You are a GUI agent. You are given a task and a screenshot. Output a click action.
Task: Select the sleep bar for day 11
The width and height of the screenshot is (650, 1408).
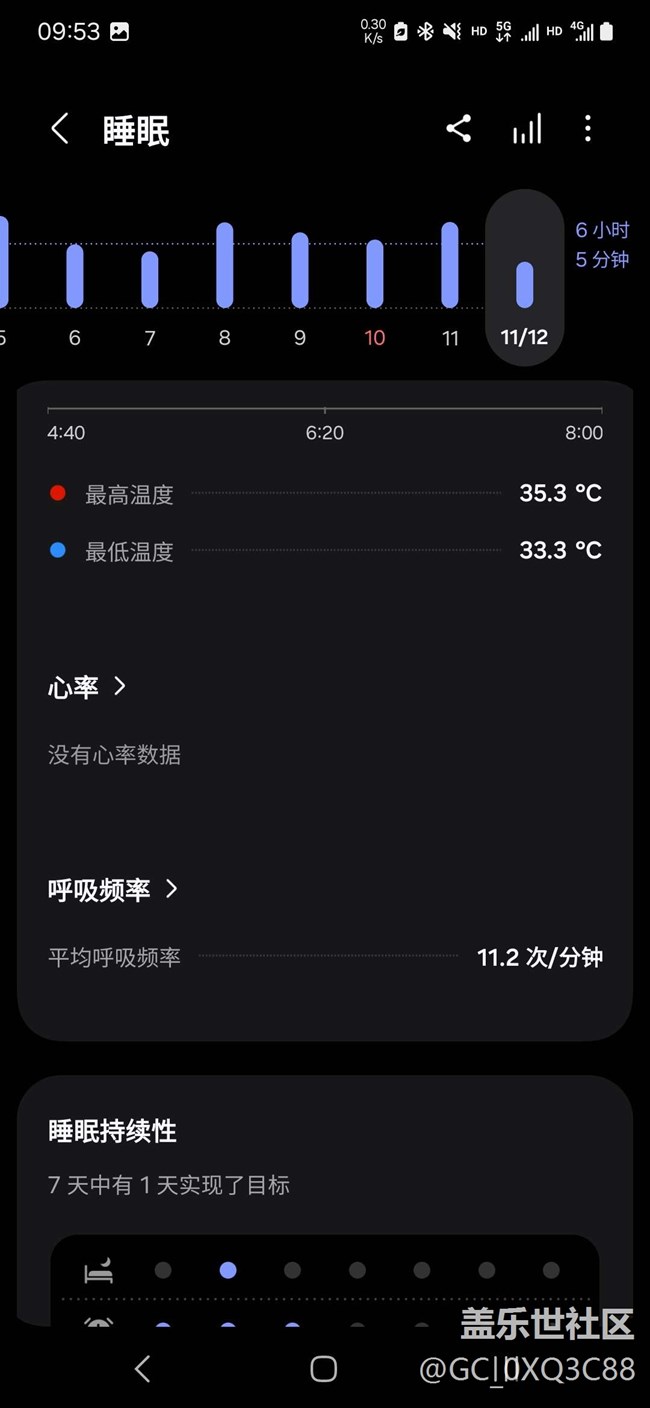(x=450, y=265)
